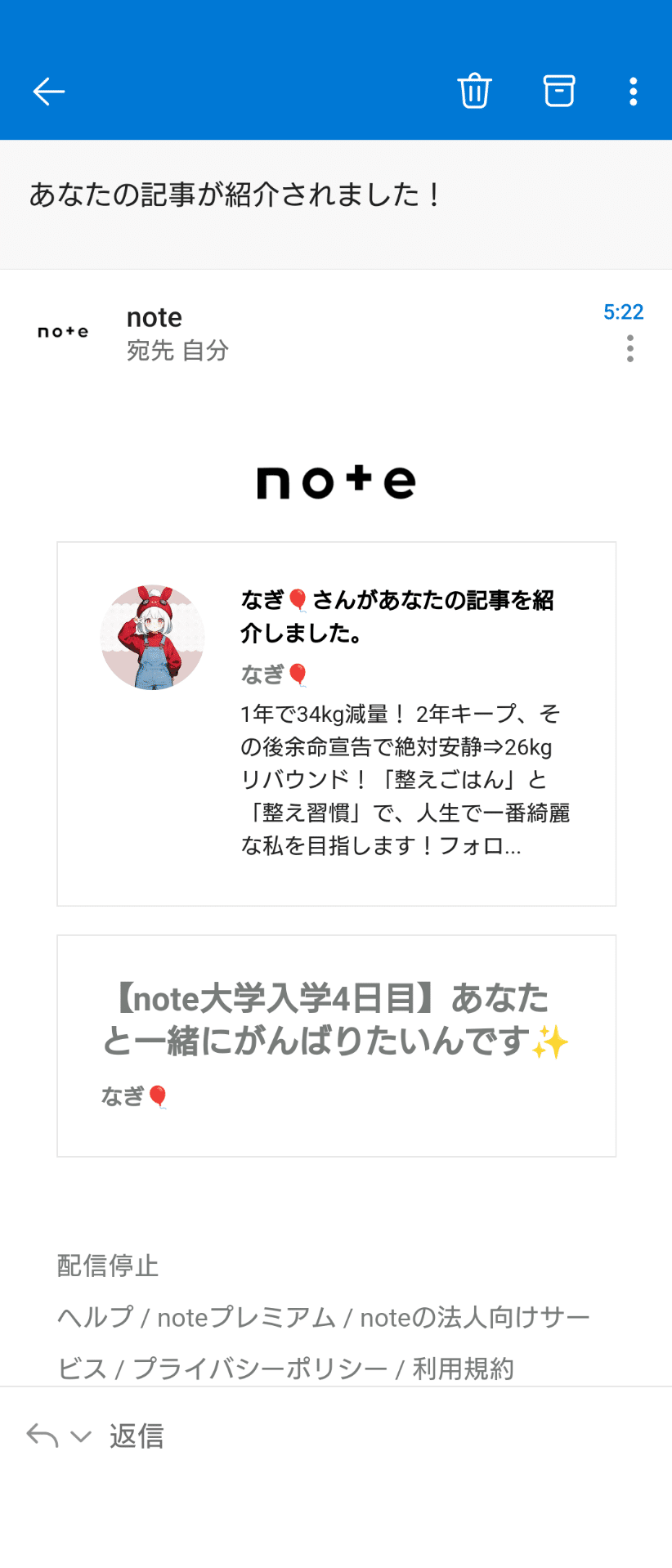Tap the note sender logo avatar
The width and height of the screenshot is (672, 1568).
pos(64,331)
